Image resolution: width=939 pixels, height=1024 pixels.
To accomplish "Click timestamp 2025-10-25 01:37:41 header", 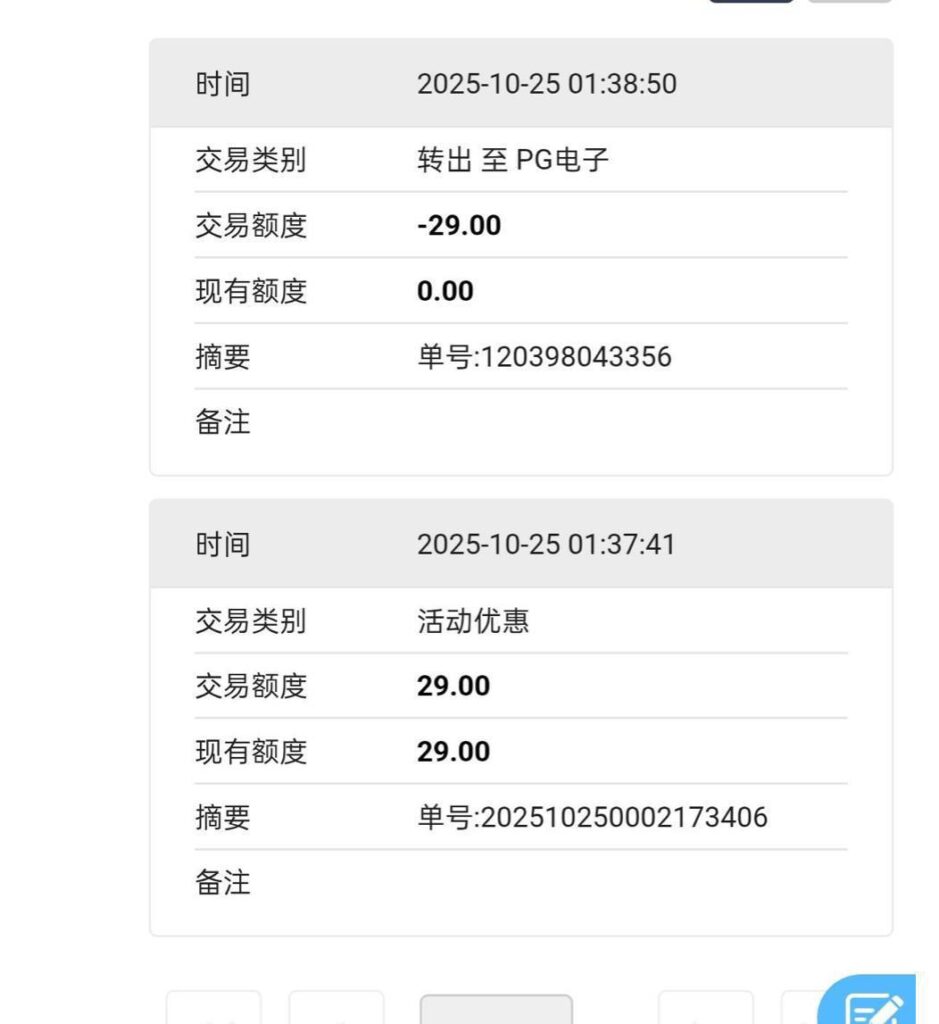I will (548, 545).
